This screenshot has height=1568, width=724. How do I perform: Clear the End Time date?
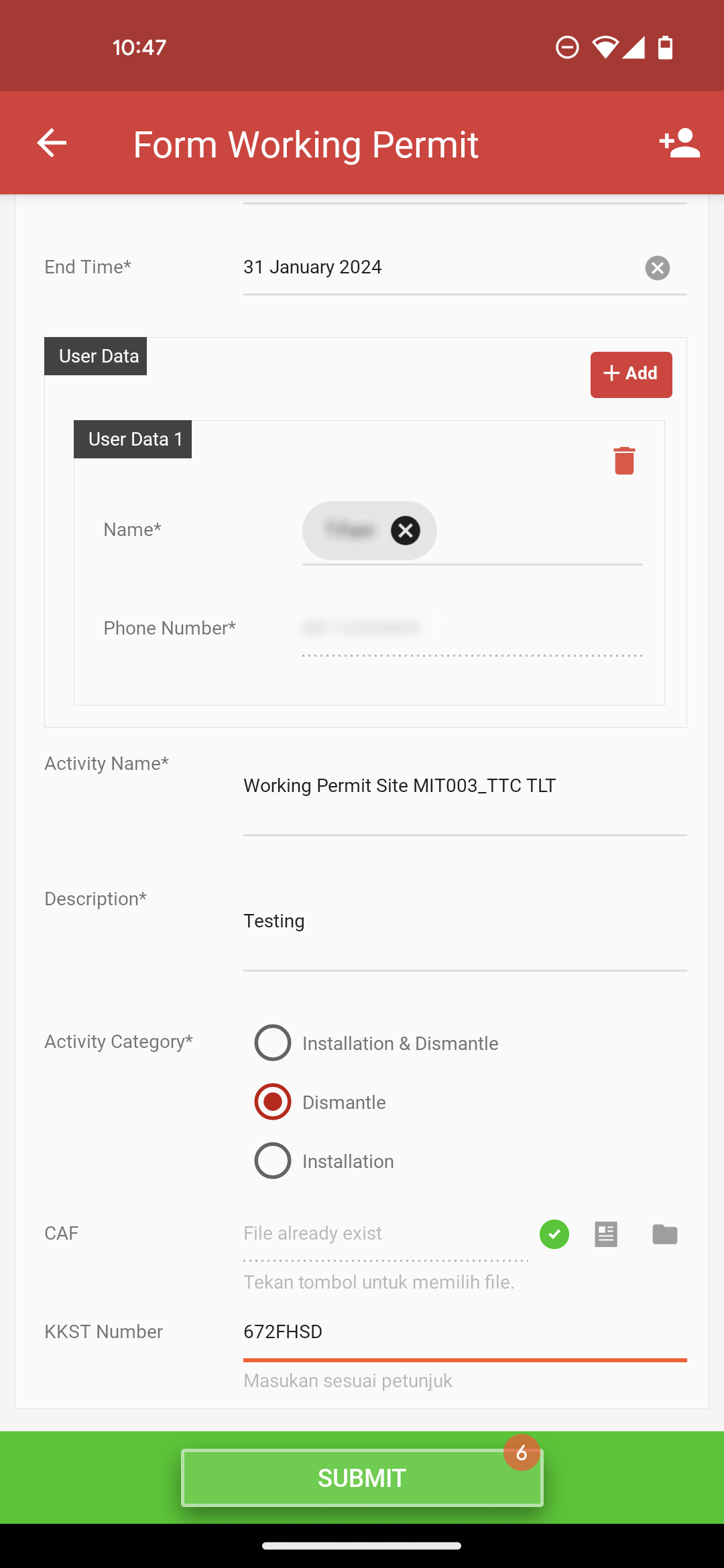click(657, 268)
